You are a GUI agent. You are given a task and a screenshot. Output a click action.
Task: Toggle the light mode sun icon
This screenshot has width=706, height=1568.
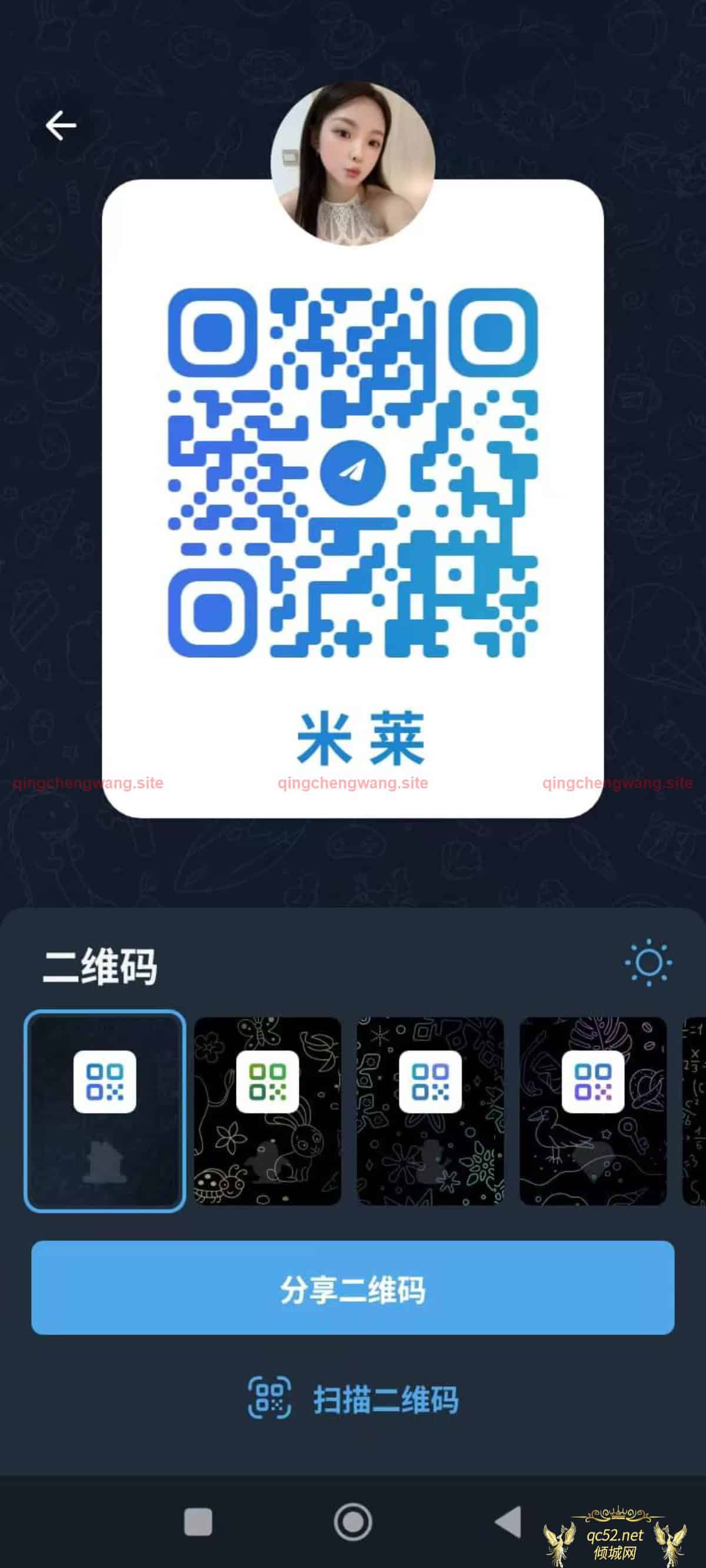648,962
